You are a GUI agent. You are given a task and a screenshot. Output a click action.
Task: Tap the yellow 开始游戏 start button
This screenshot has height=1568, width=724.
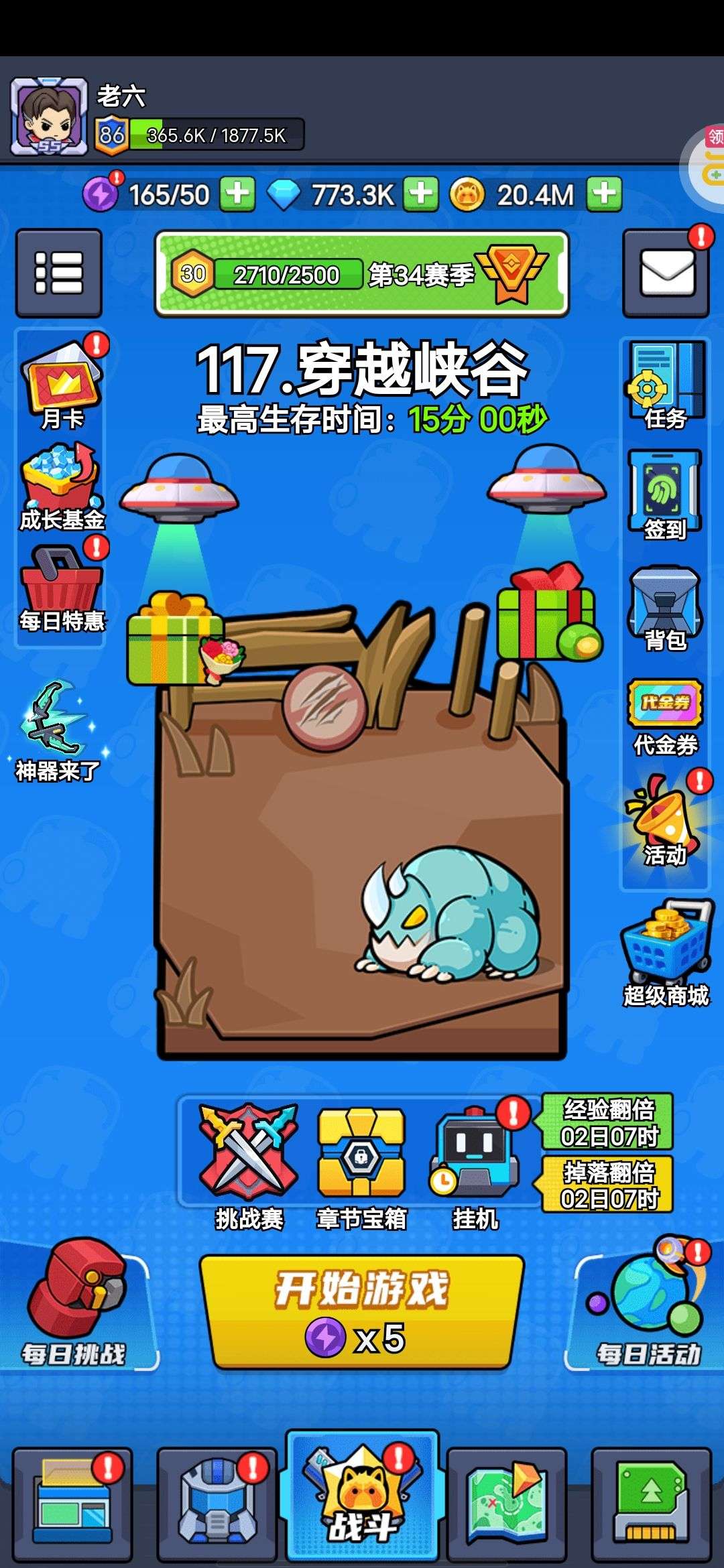tap(362, 1312)
